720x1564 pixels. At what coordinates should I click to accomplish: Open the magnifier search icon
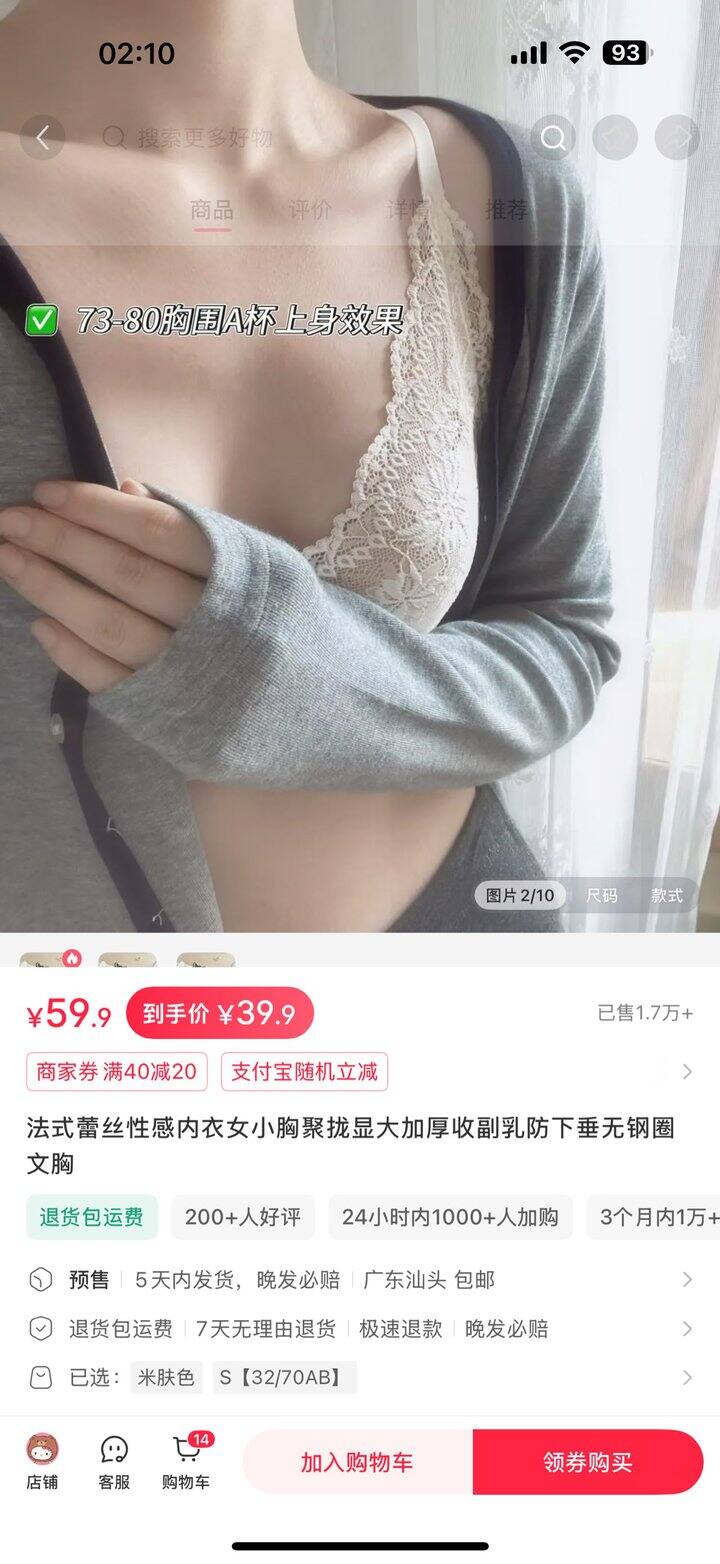click(553, 138)
